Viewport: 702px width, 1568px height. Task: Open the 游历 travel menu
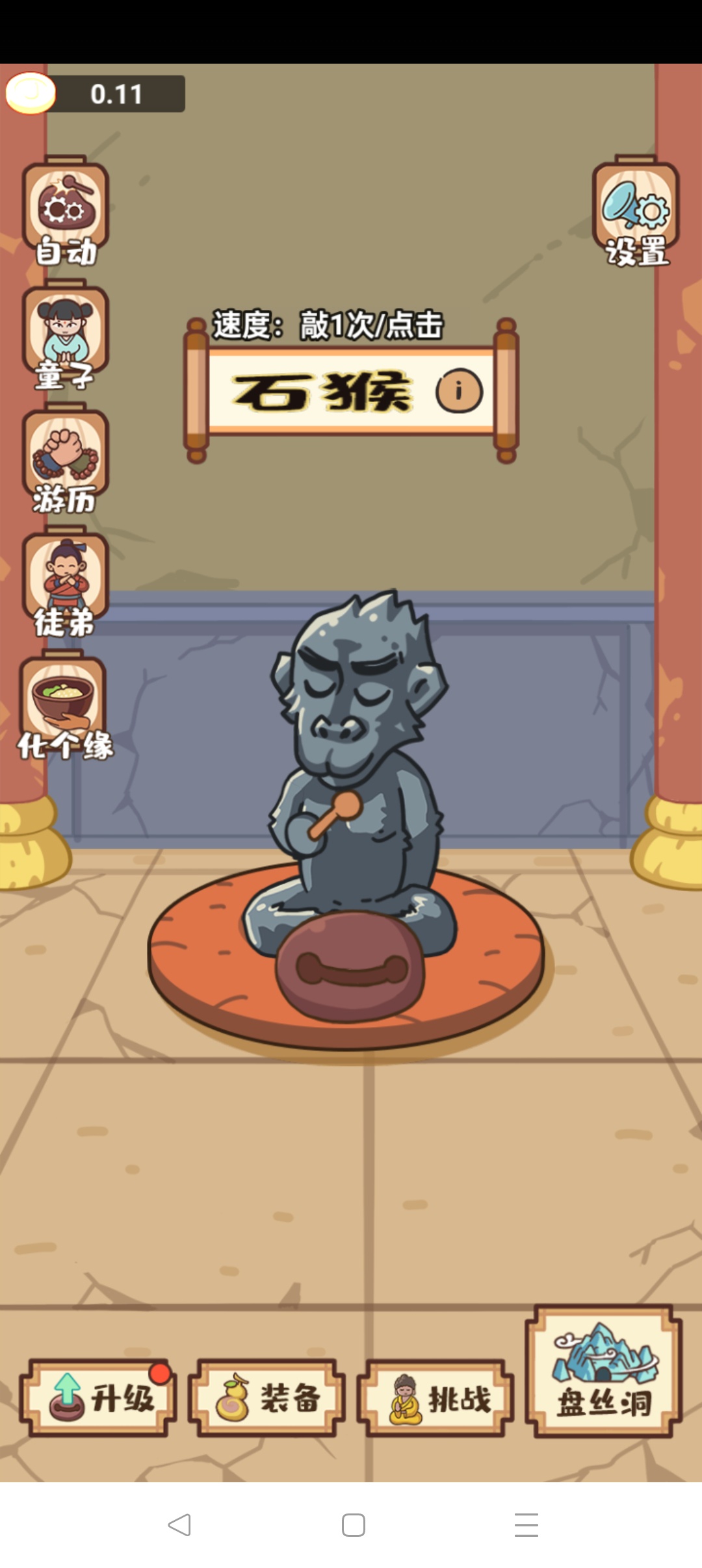click(65, 458)
